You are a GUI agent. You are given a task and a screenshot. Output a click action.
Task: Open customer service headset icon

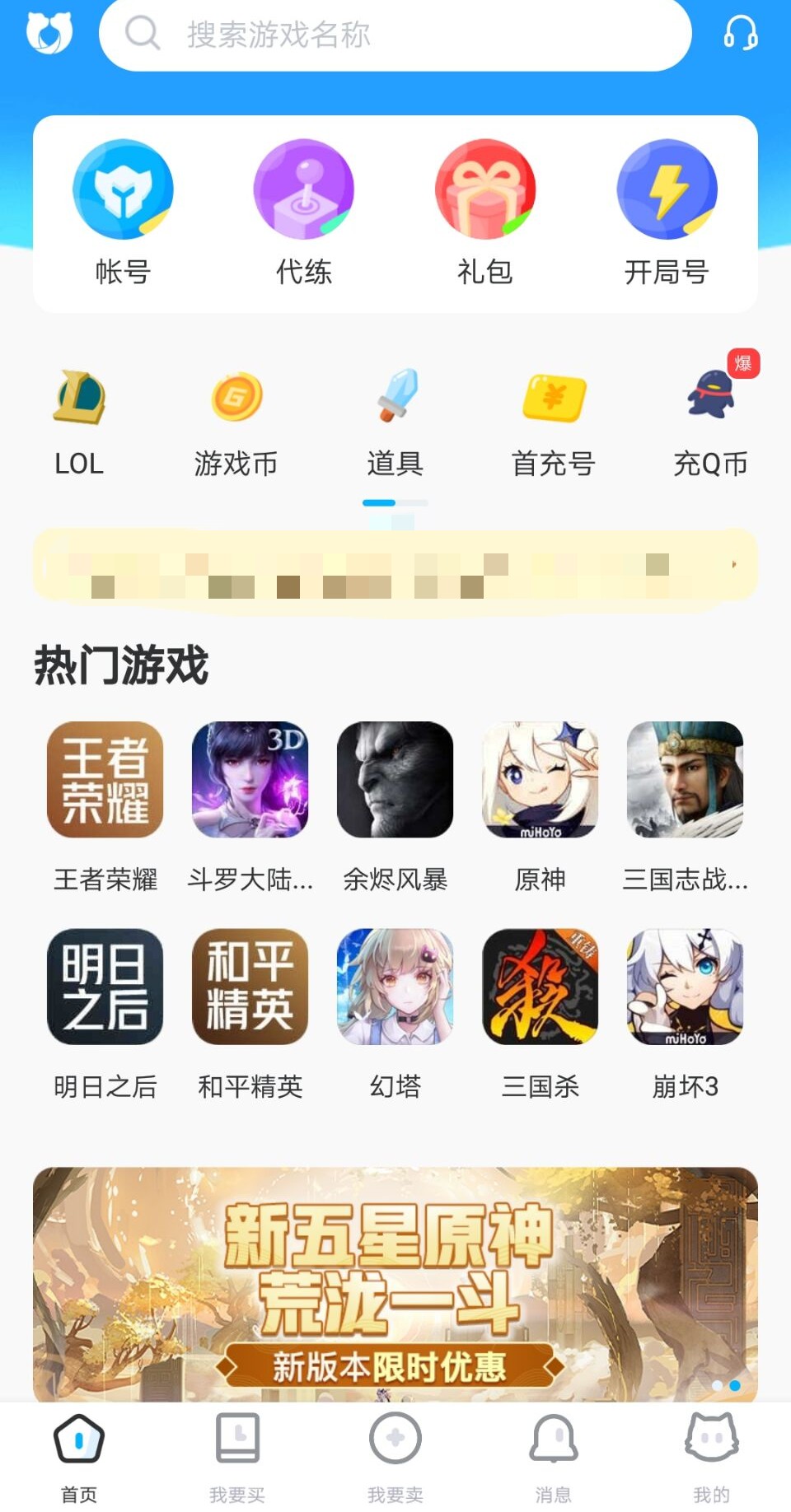pos(740,34)
